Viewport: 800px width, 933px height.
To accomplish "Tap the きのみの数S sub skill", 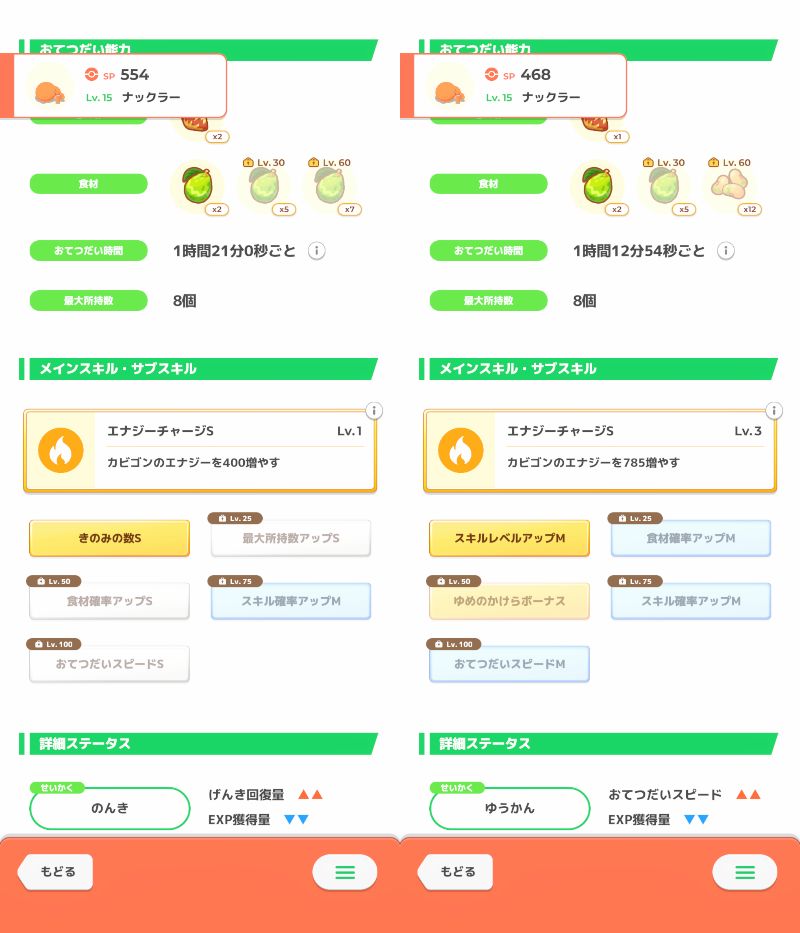I will pyautogui.click(x=109, y=538).
